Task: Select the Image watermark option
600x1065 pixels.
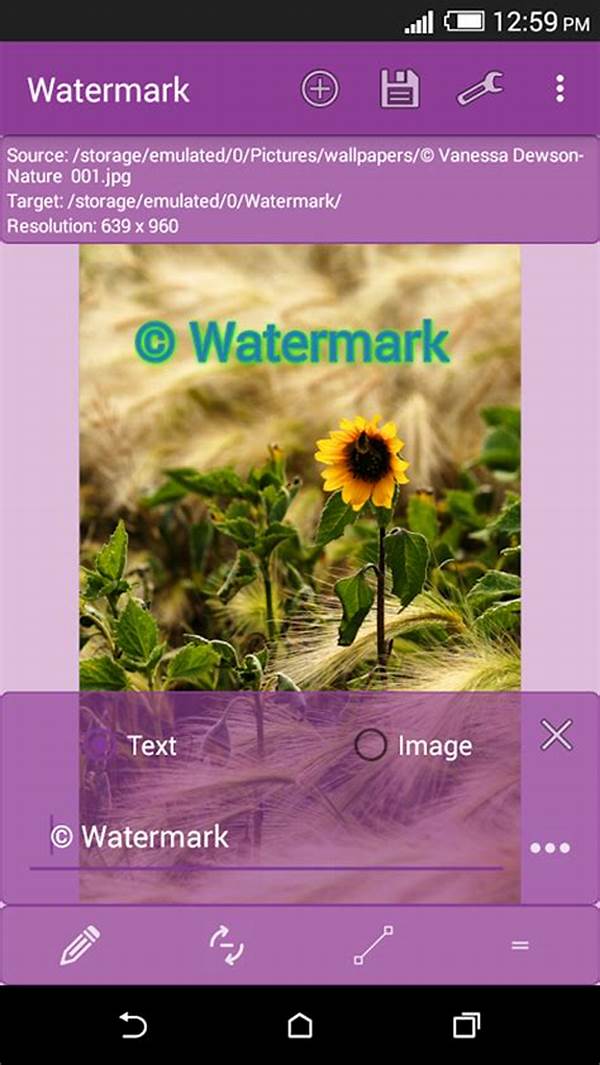Action: click(x=413, y=746)
